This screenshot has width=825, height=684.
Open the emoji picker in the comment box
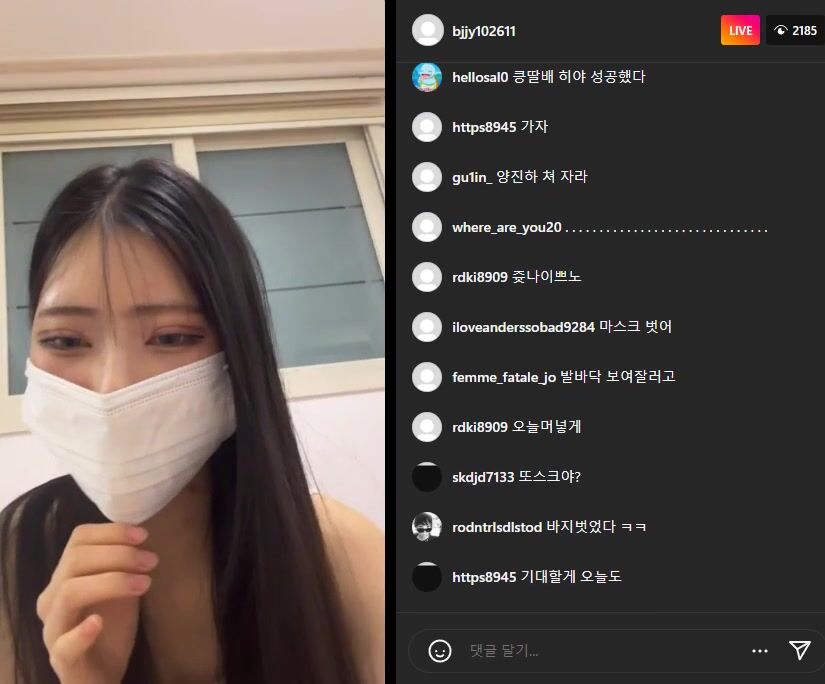click(x=440, y=651)
